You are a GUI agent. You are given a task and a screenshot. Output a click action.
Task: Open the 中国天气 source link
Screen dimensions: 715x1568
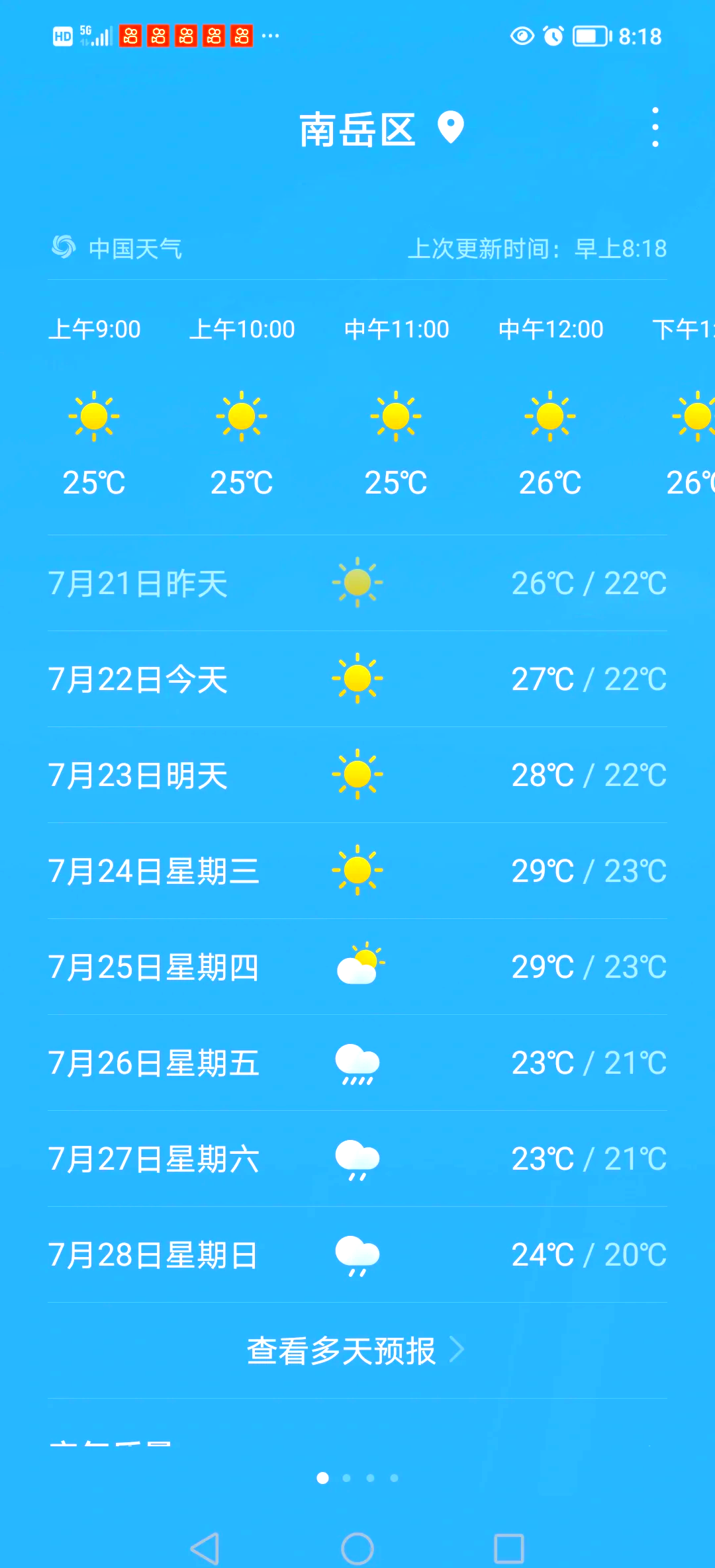click(118, 248)
